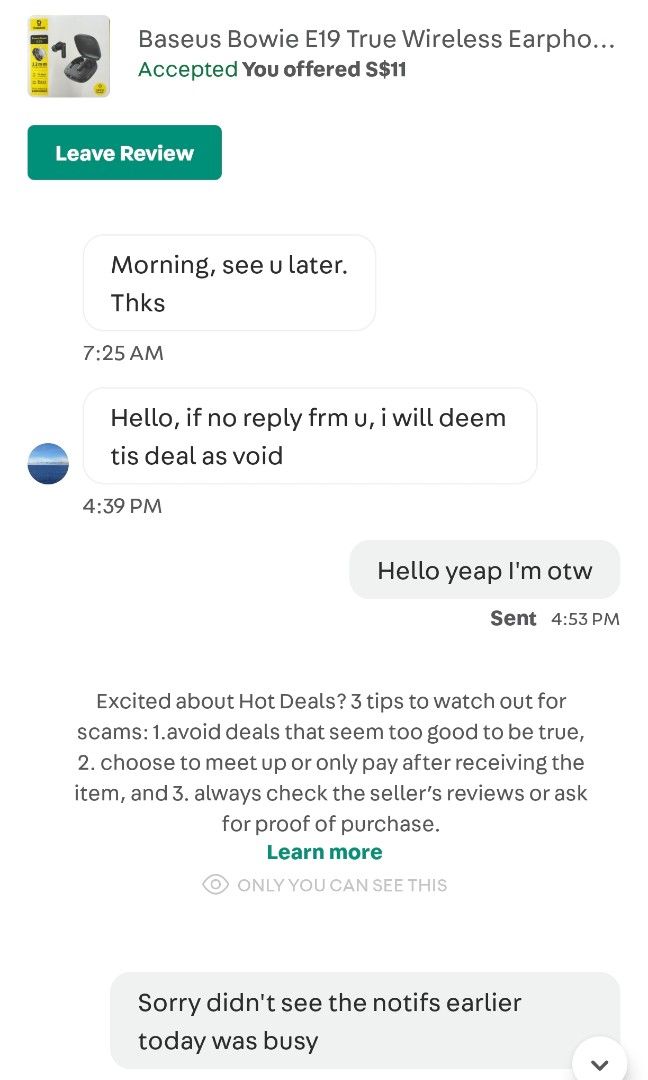
Task: Open the Baseus Bowie E19 earphone listing
Action: 376,39
